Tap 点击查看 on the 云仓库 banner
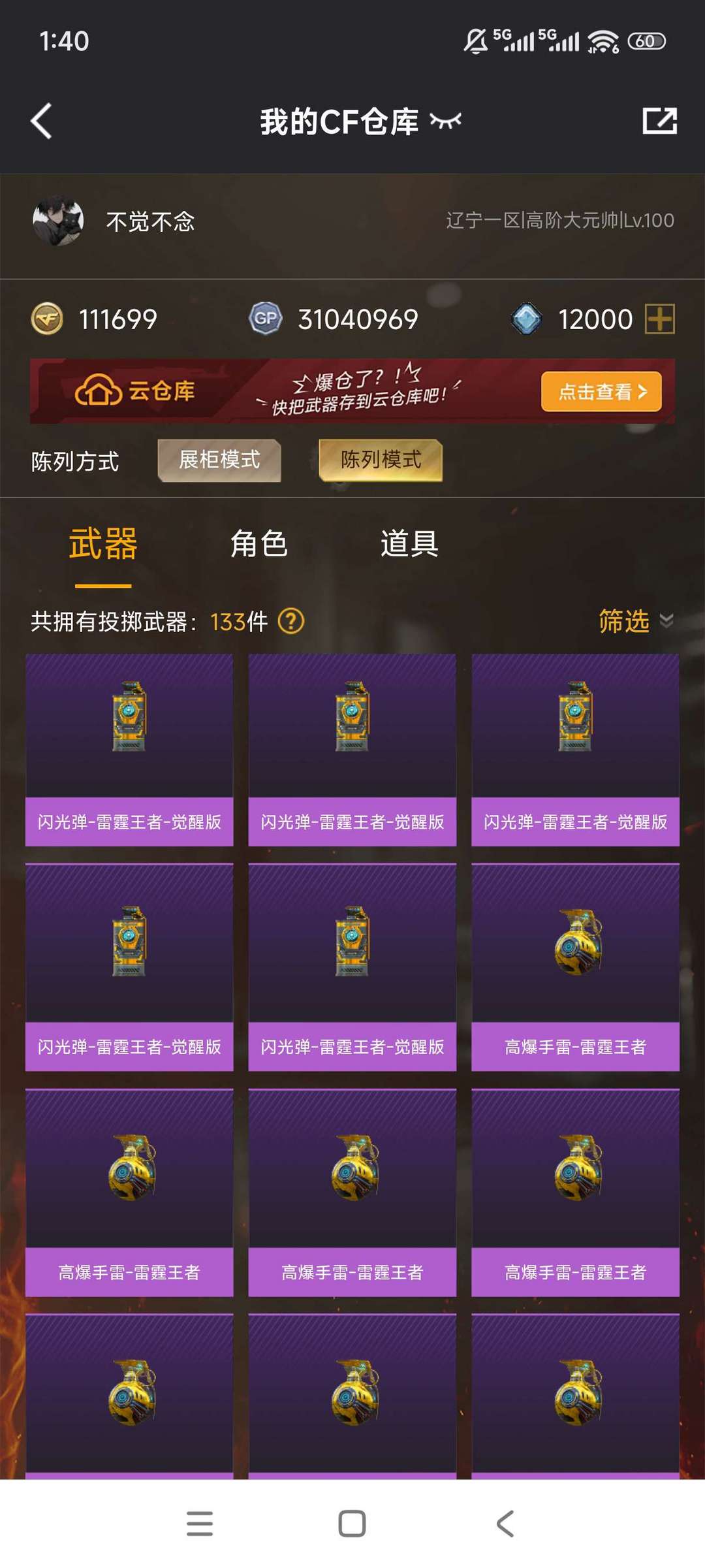Image resolution: width=705 pixels, height=1568 pixels. click(601, 391)
